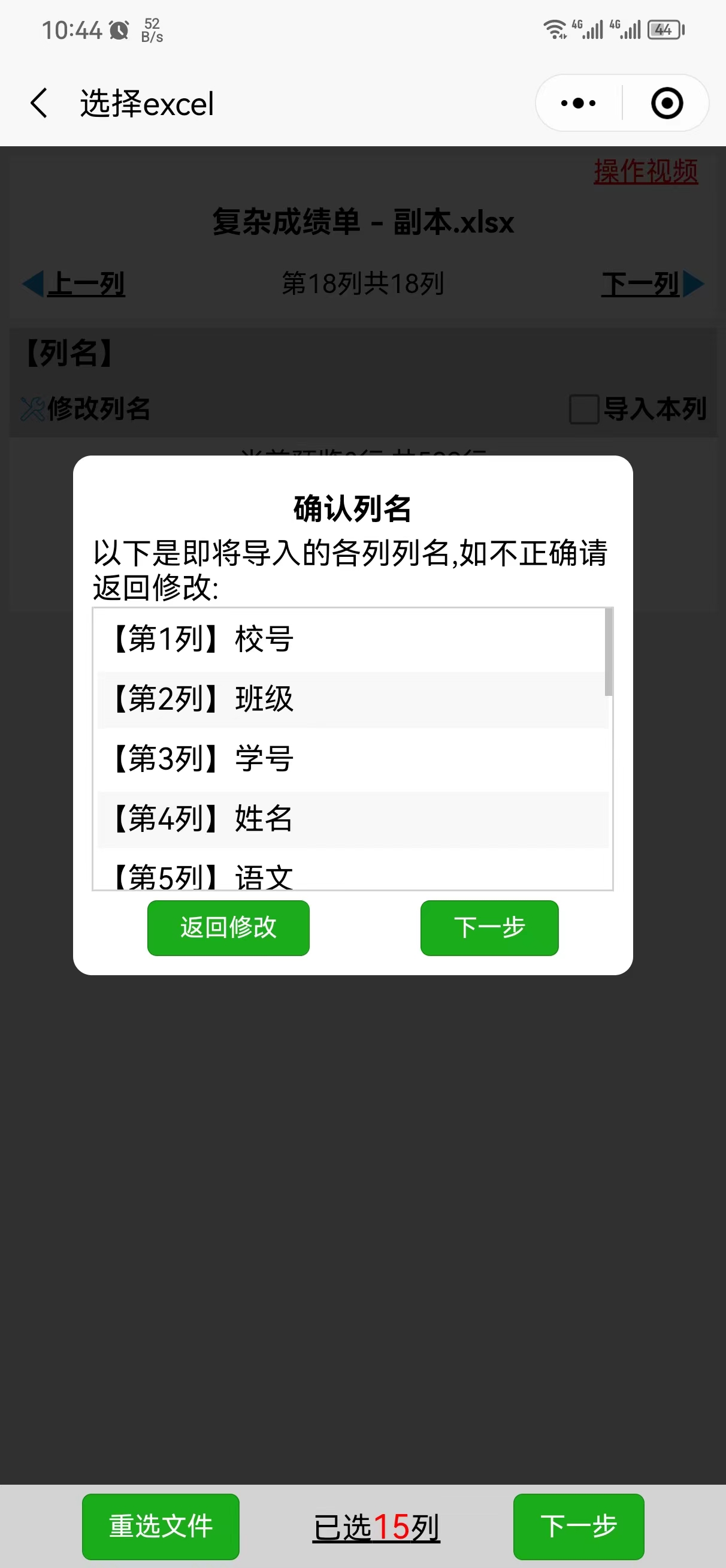Open the 操作视频 tutorial link
This screenshot has width=726, height=1568.
646,171
